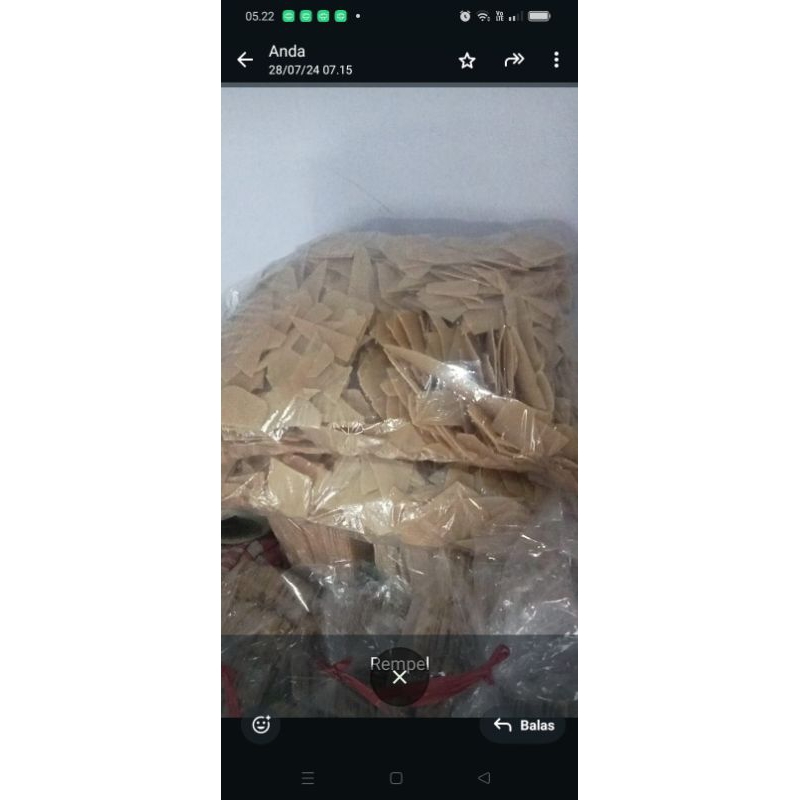Open recent apps from the navigation bar
This screenshot has width=800, height=800.
coord(308,778)
